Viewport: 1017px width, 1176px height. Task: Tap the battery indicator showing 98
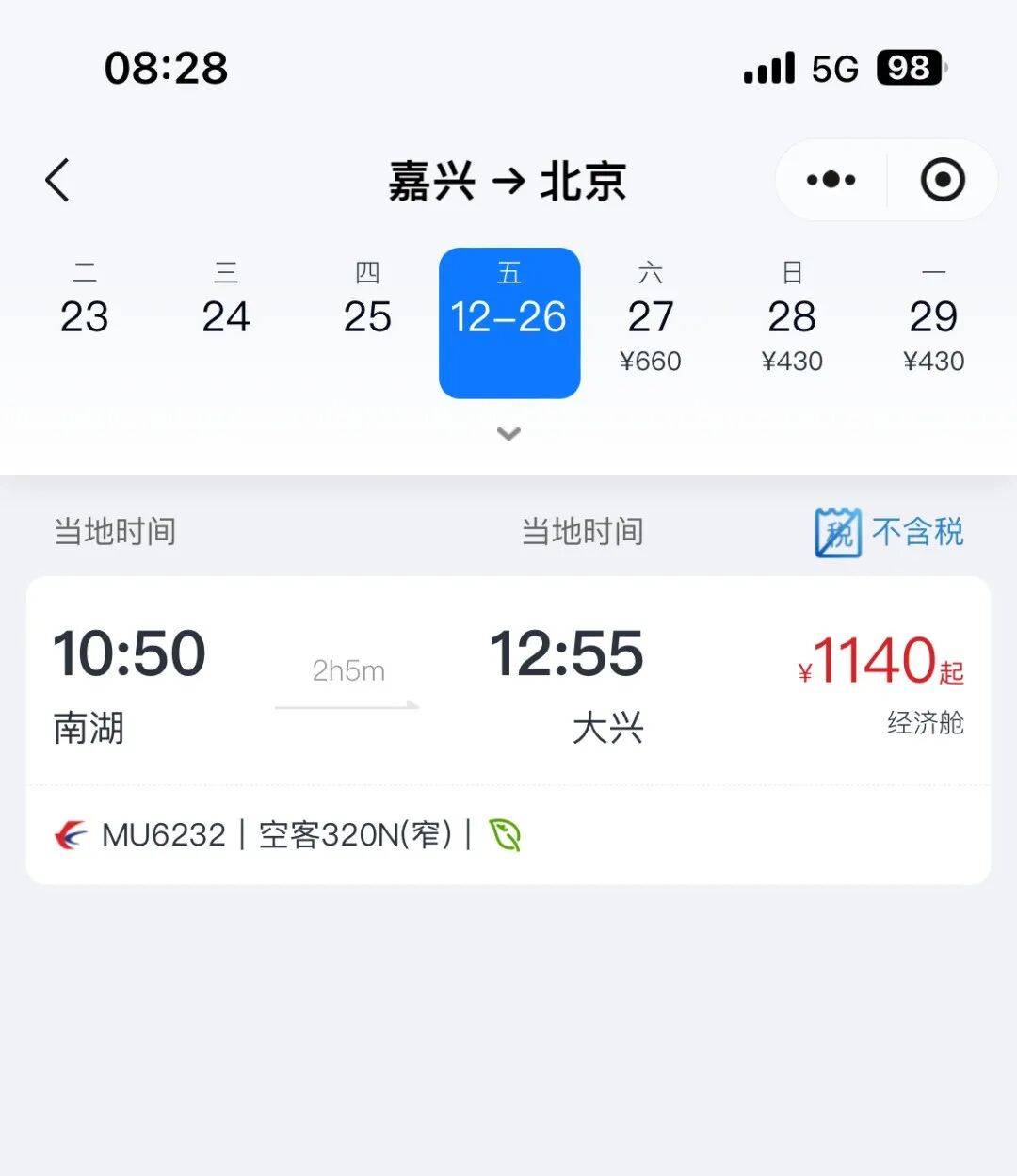pos(907,67)
